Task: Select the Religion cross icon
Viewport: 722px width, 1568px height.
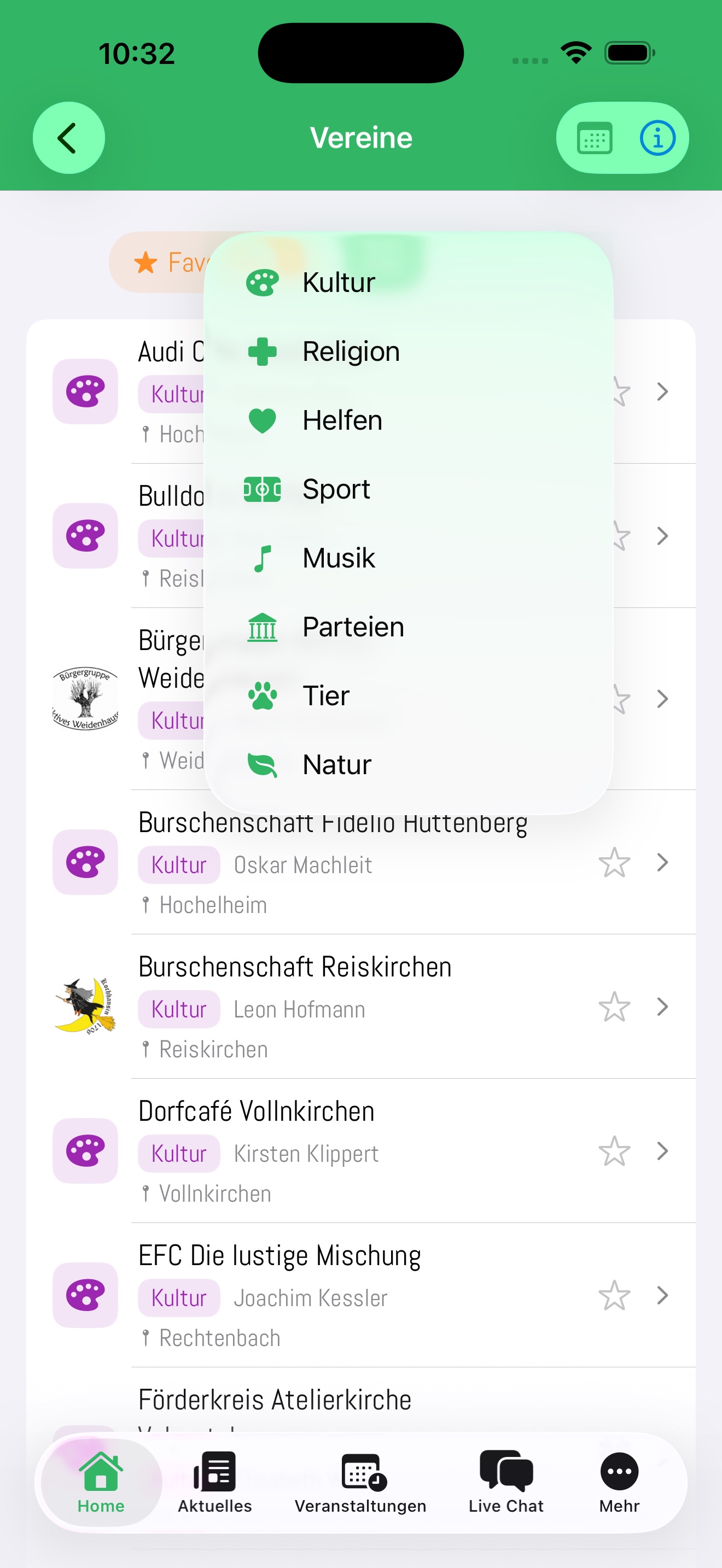Action: coord(262,350)
